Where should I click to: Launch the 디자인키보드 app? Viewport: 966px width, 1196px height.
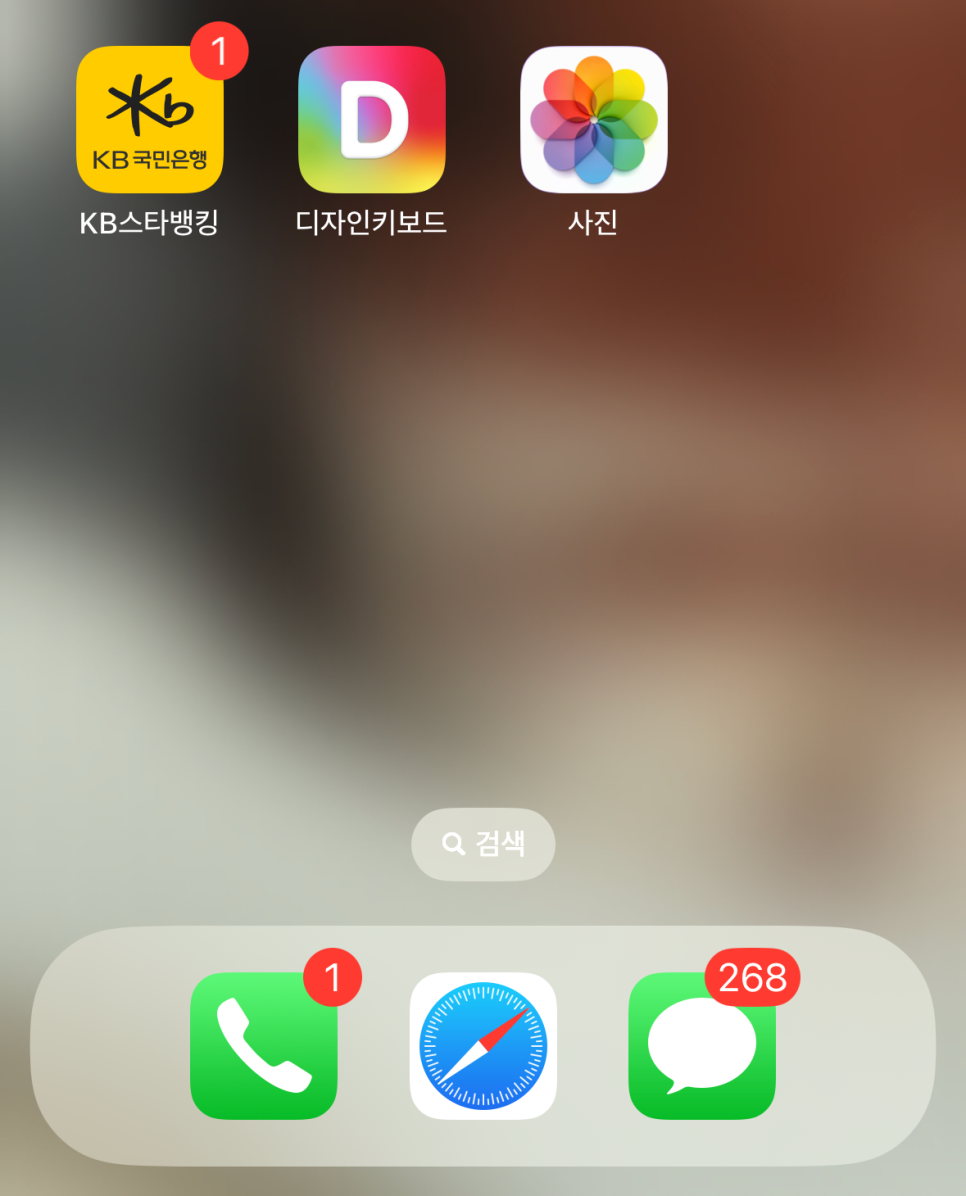tap(372, 120)
